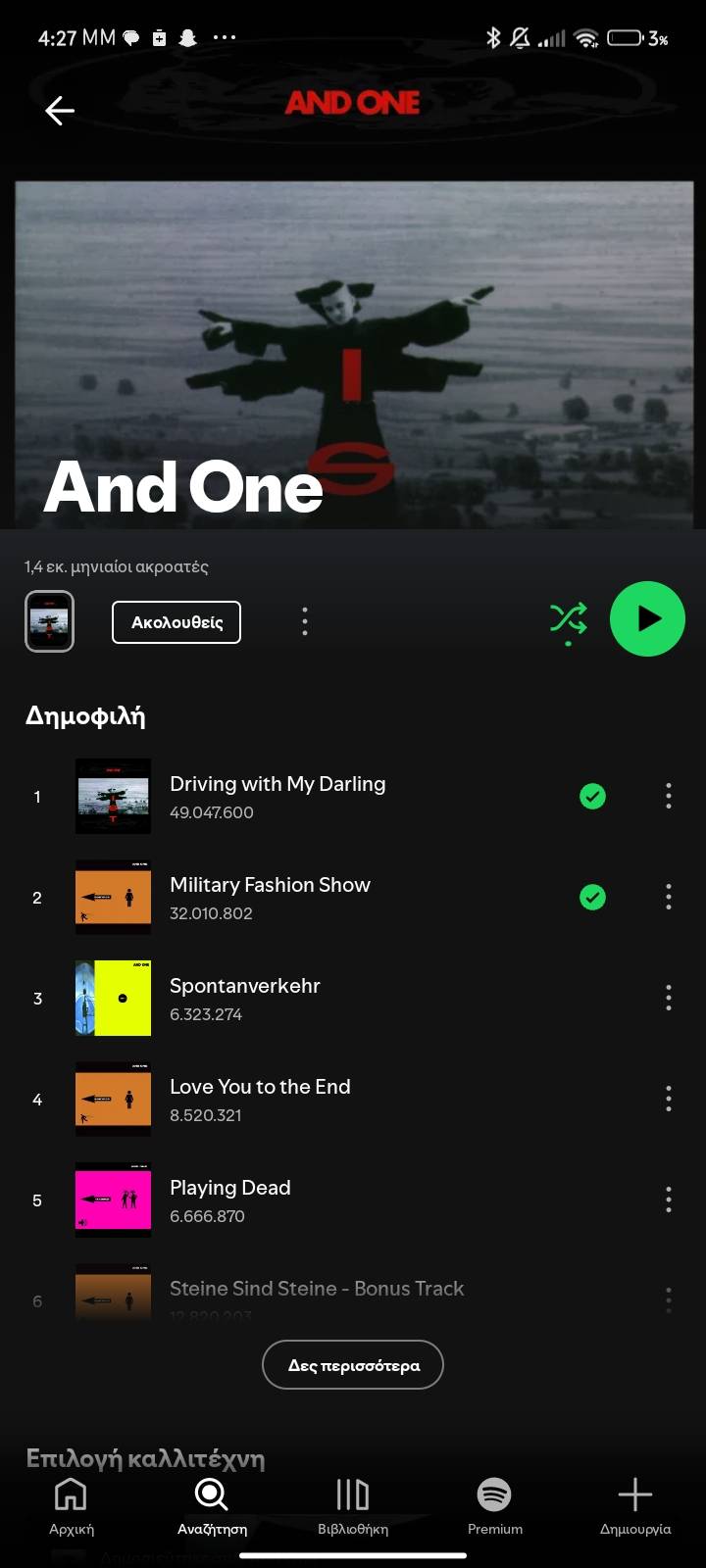Open options for Driving with My Darling
Screen dimensions: 706x1568
point(669,796)
